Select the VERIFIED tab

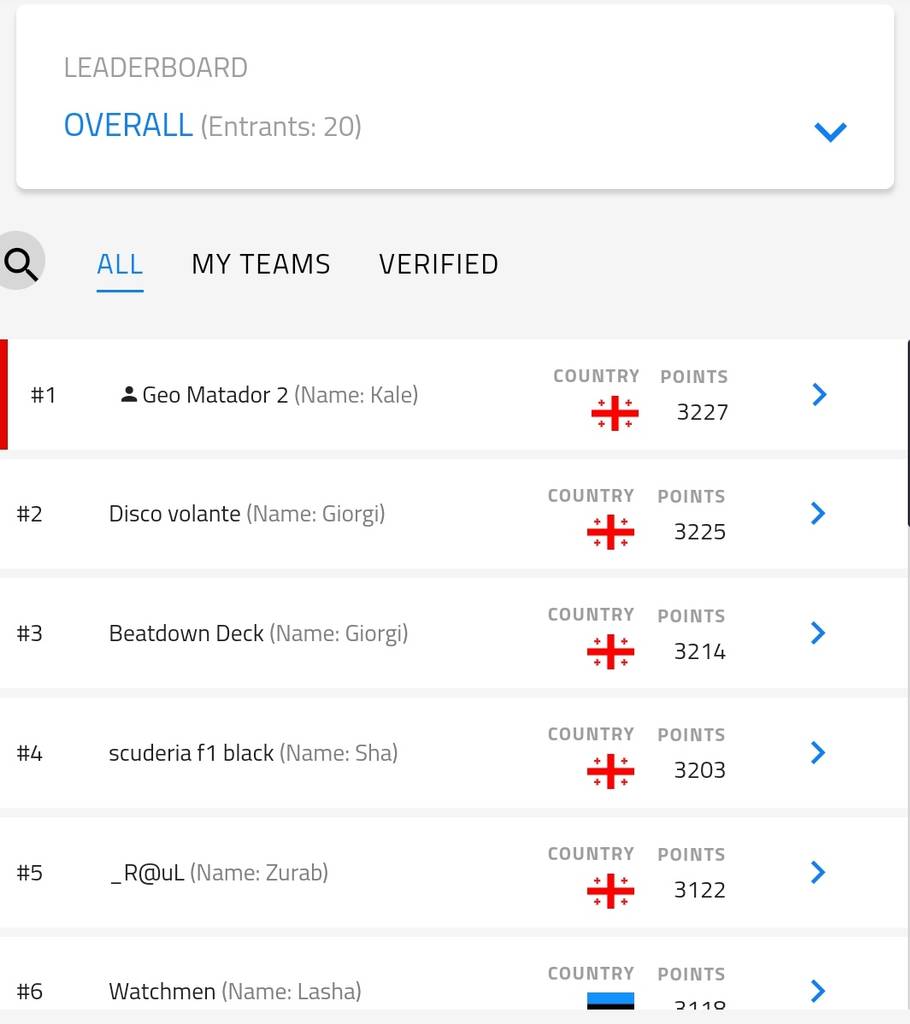click(x=438, y=264)
